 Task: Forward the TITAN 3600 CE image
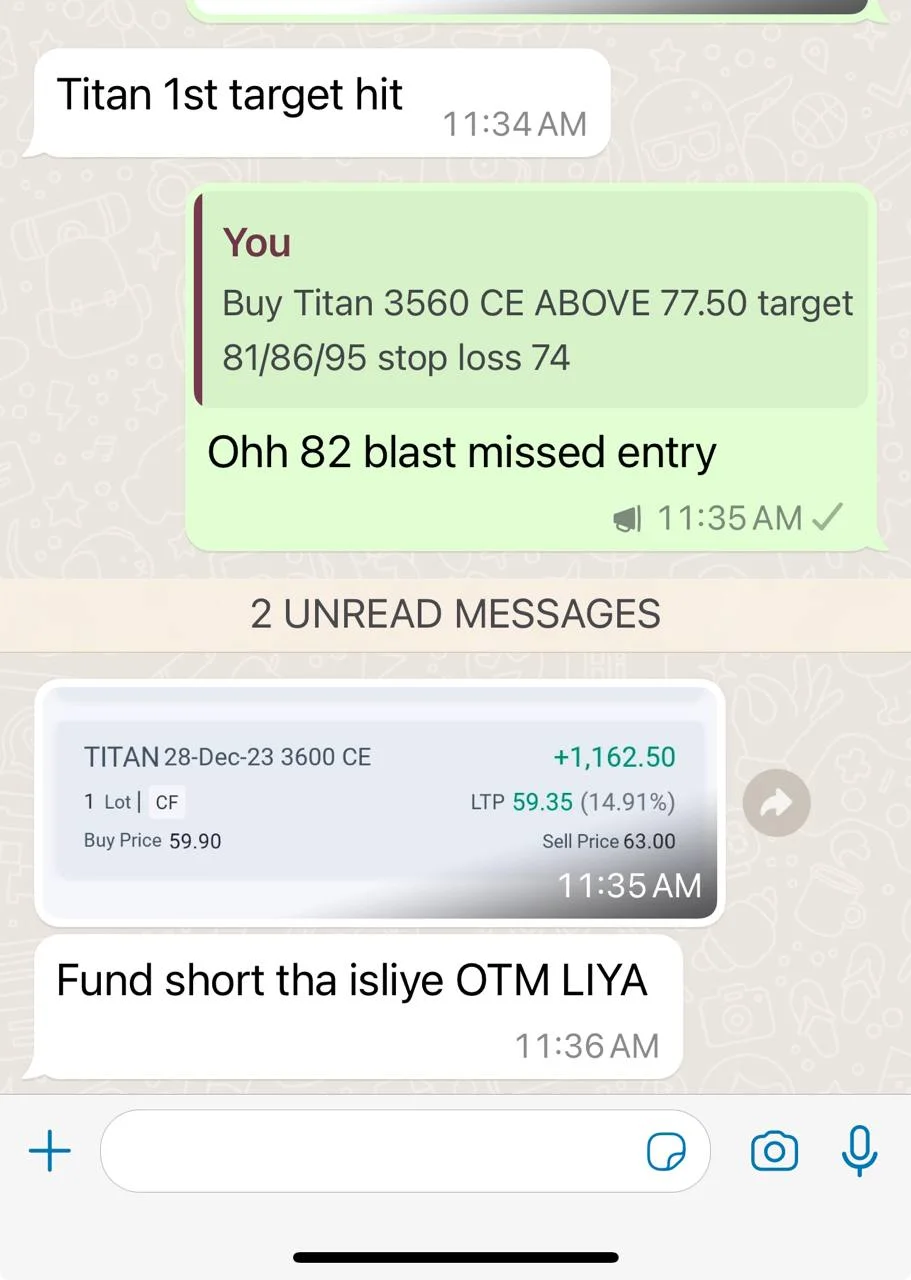776,802
